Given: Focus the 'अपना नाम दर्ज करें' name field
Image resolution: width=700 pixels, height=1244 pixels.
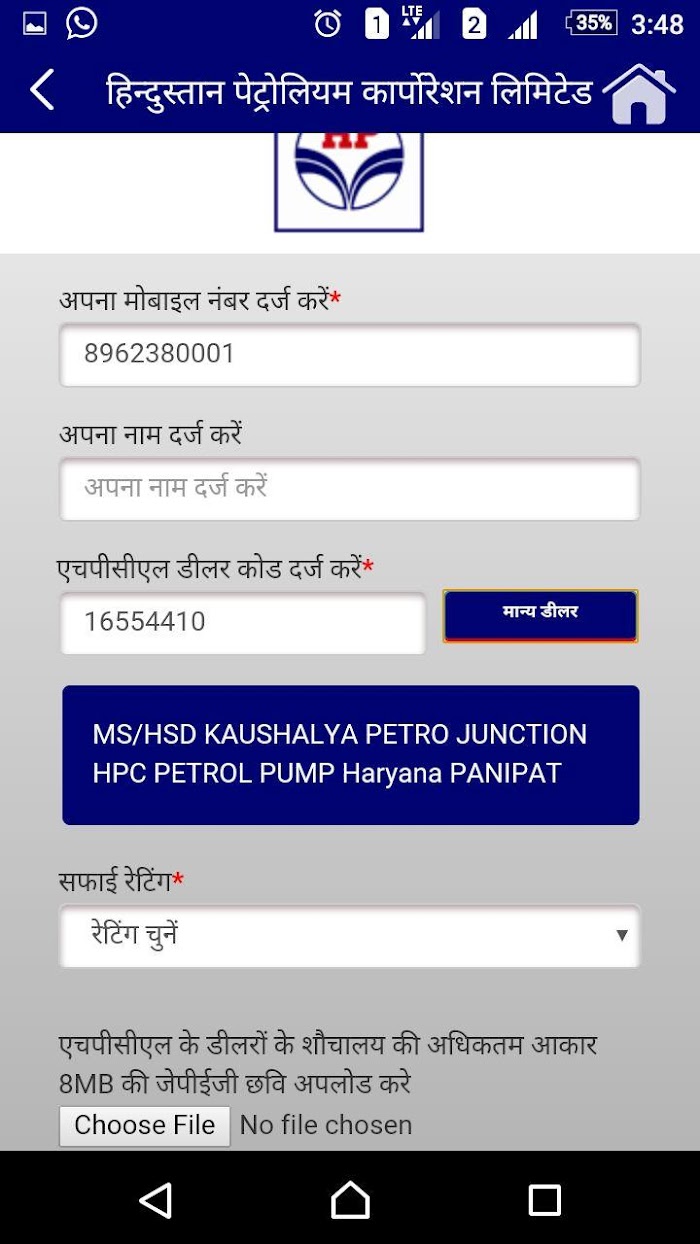Looking at the screenshot, I should coord(350,489).
